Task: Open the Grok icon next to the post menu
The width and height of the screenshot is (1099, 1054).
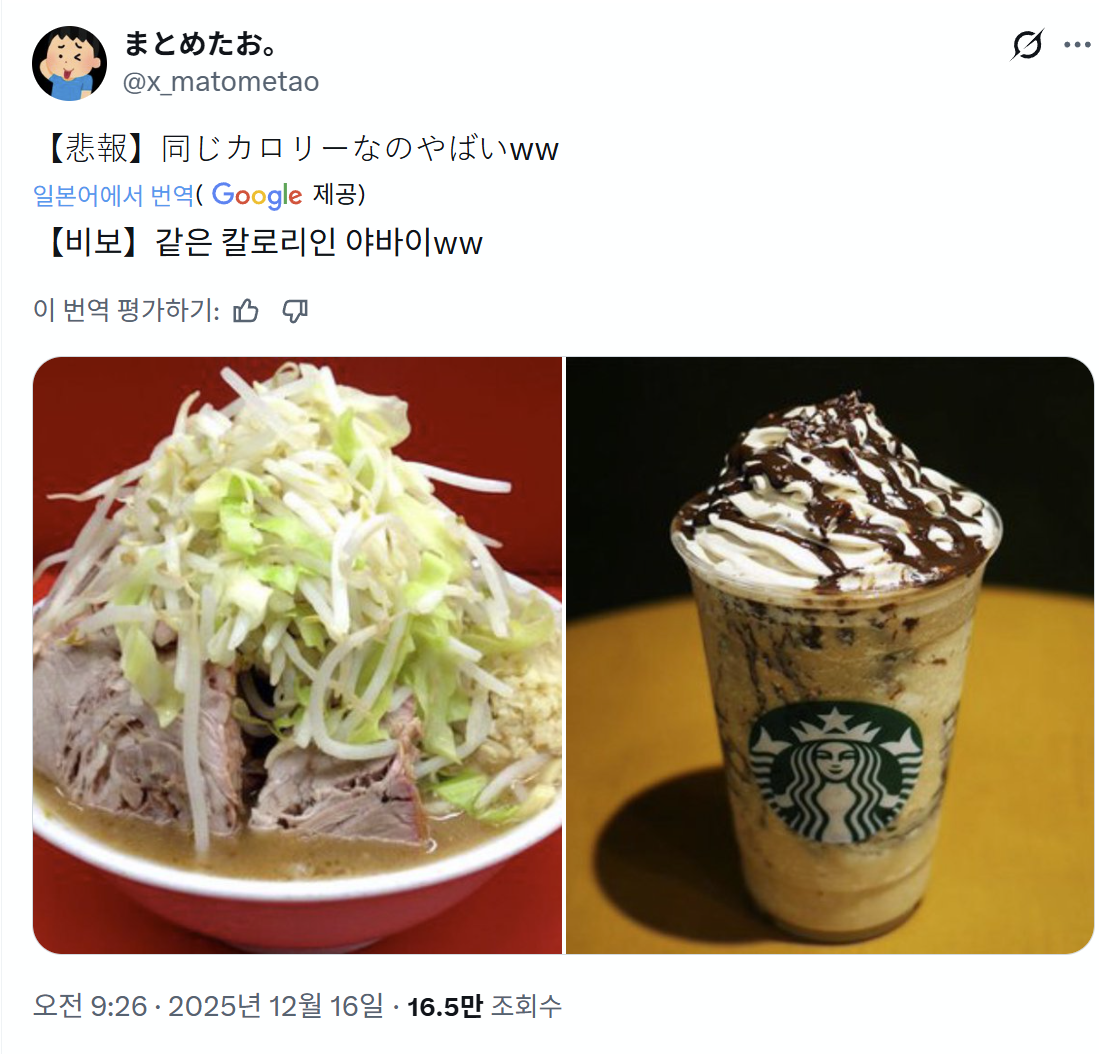Action: 1026,45
